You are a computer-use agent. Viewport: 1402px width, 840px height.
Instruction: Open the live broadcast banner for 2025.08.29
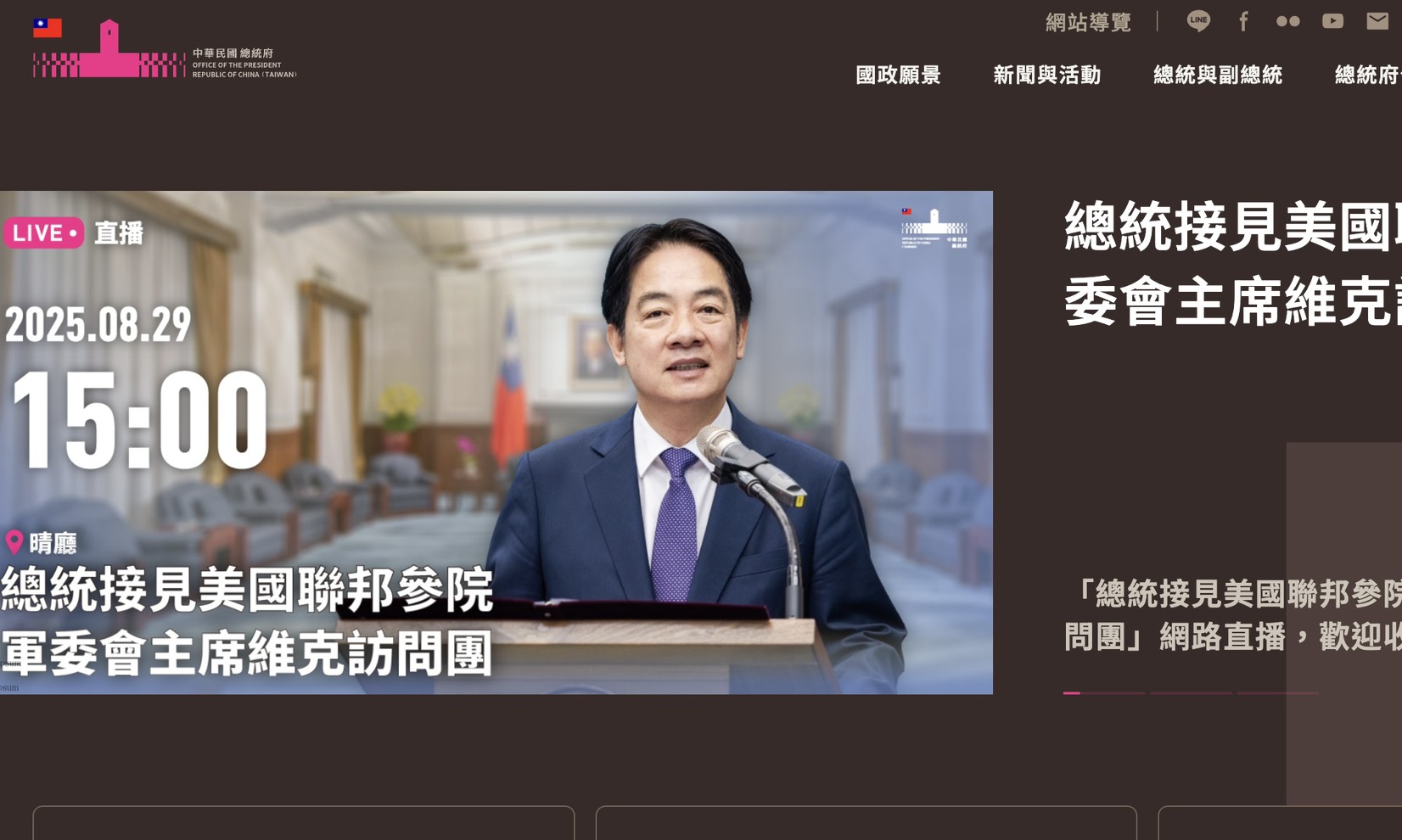click(496, 442)
